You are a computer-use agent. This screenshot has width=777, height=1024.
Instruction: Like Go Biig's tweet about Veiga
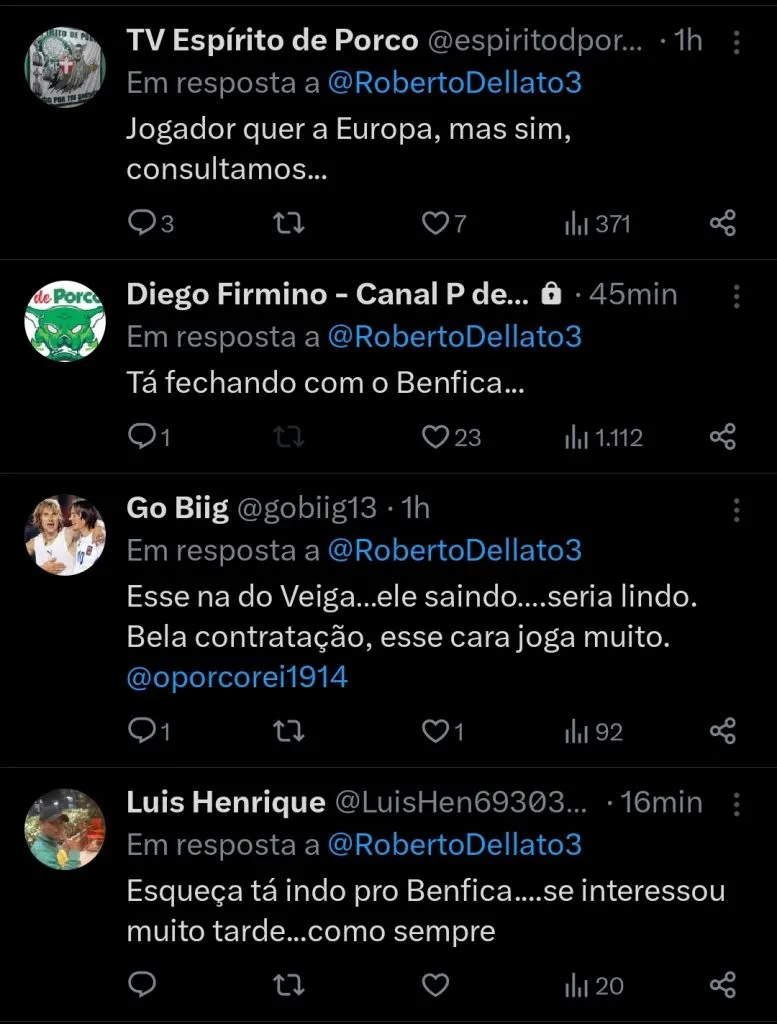434,731
